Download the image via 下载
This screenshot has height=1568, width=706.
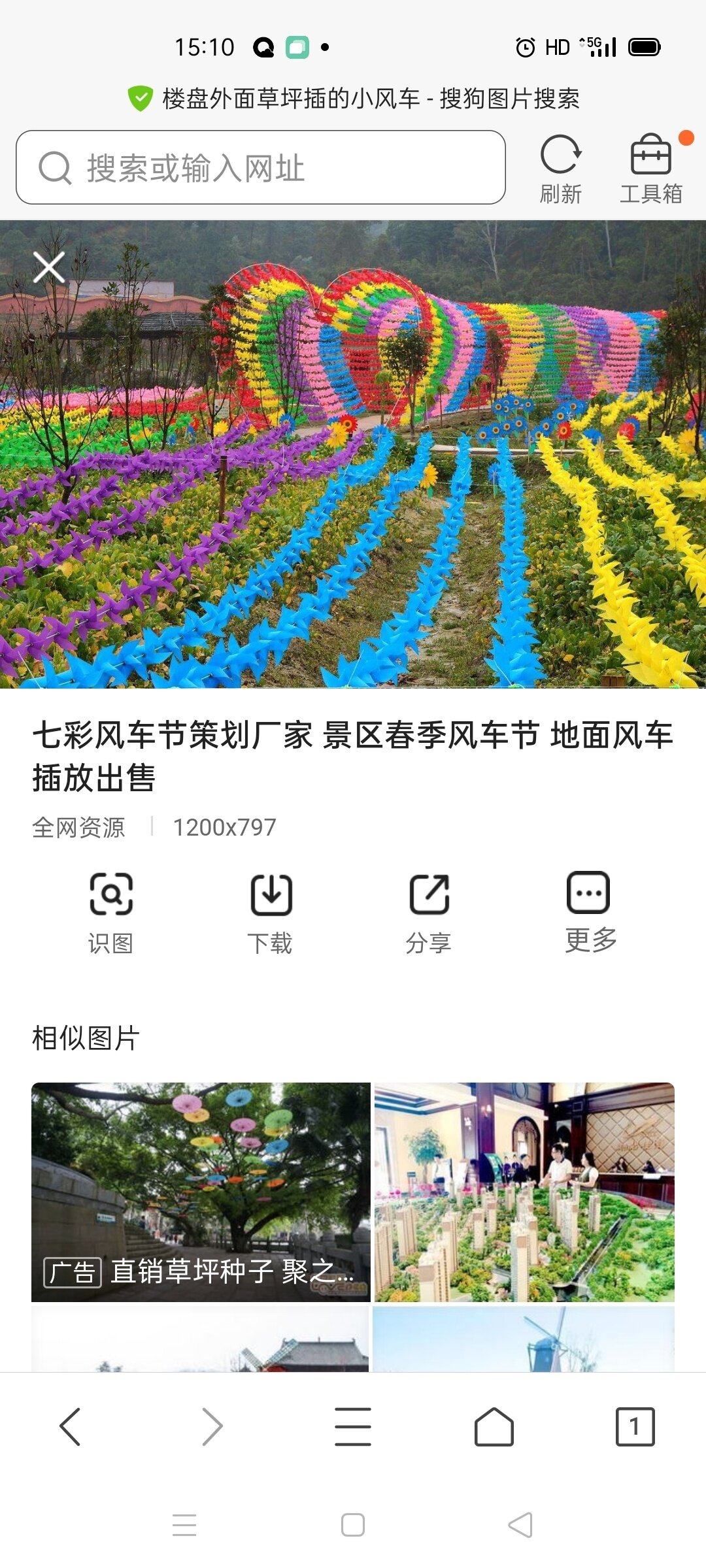(271, 912)
